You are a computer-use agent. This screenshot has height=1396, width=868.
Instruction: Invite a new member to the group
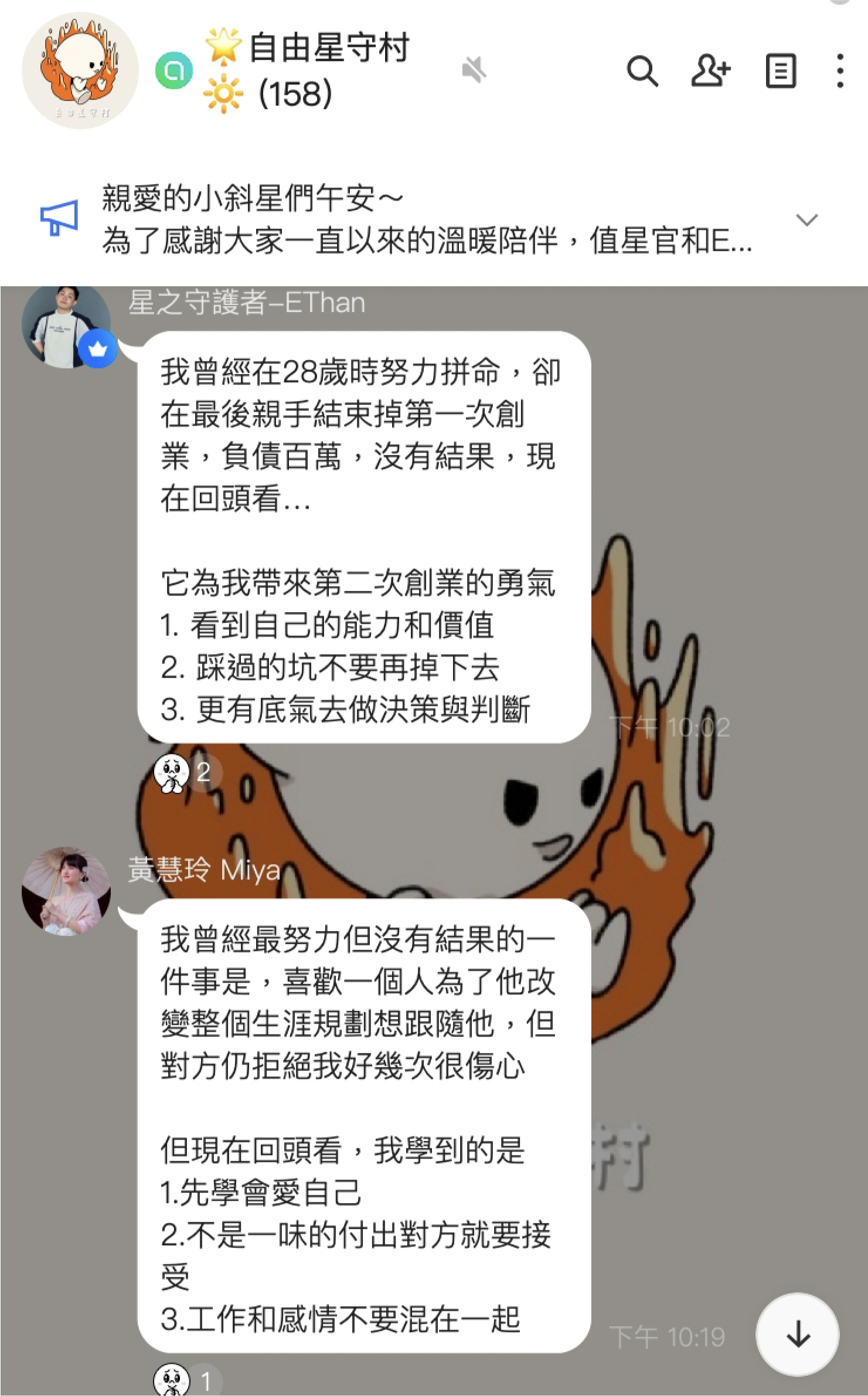point(710,72)
